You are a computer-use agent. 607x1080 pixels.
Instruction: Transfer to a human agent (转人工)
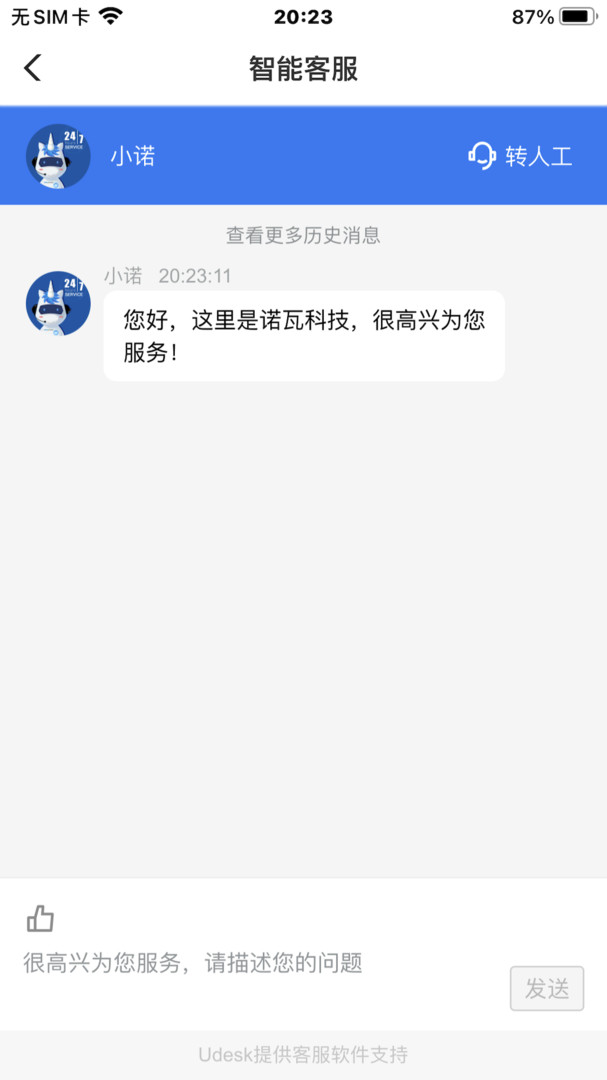tap(520, 156)
